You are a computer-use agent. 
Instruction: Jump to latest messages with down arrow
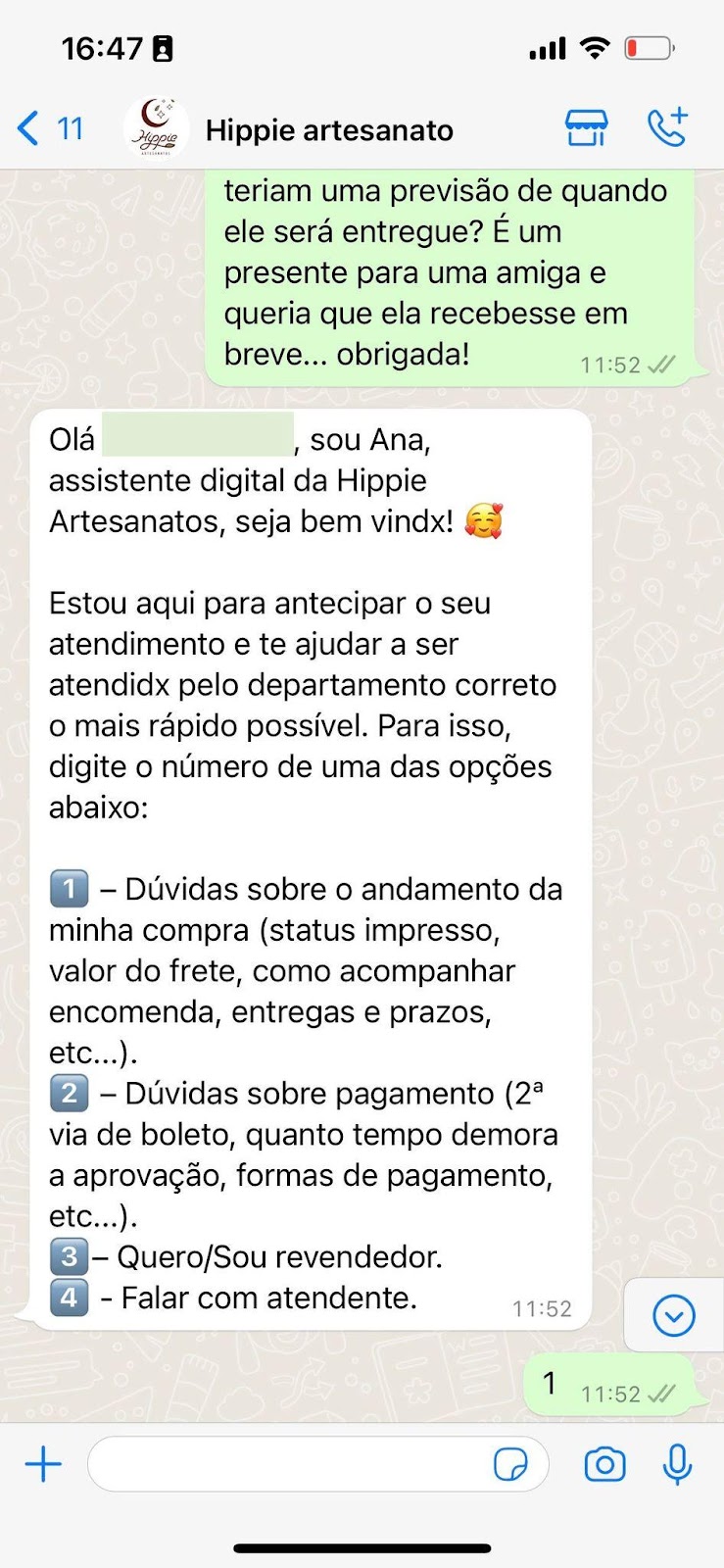coord(673,1316)
